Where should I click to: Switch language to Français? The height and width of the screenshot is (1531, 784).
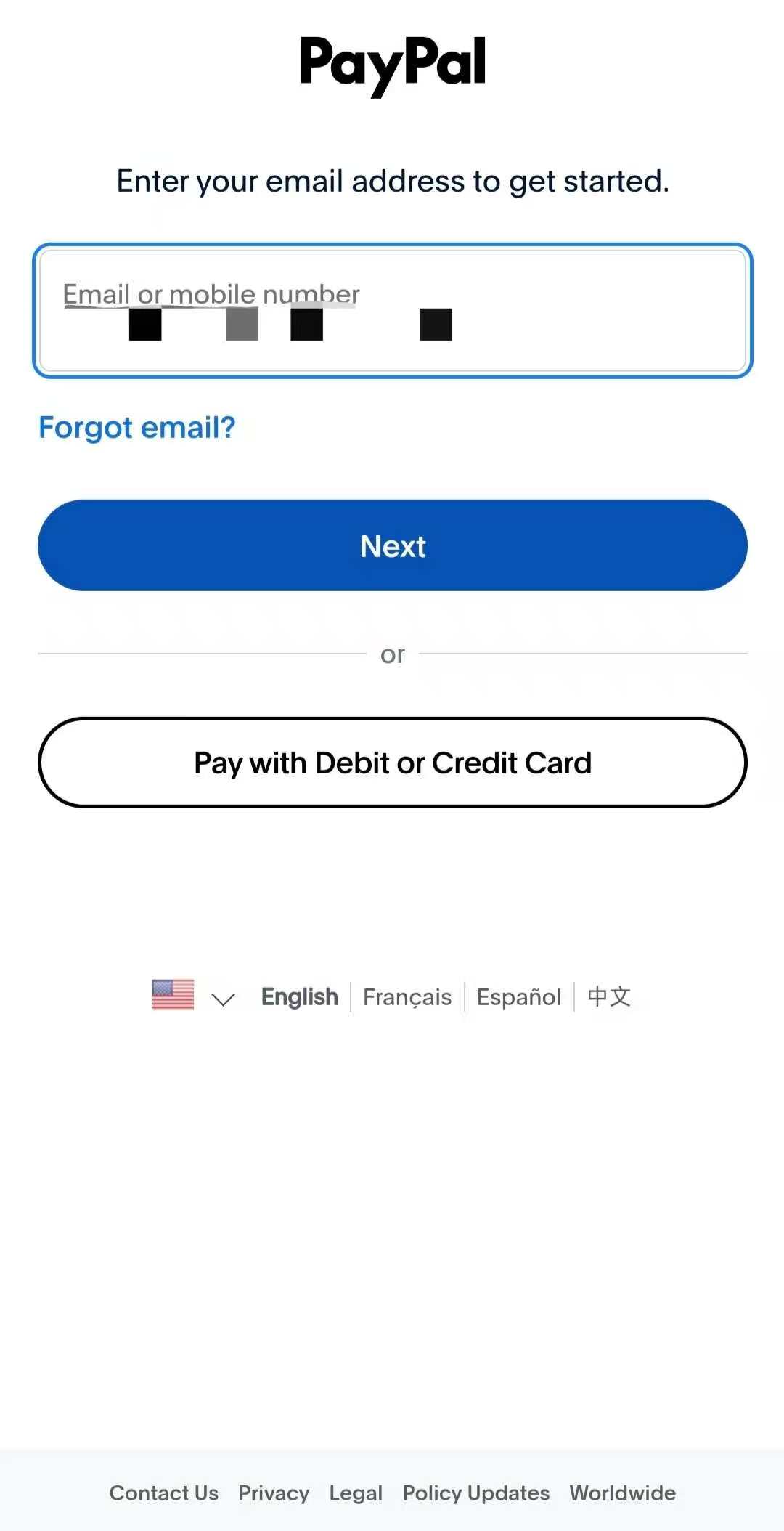click(x=407, y=997)
